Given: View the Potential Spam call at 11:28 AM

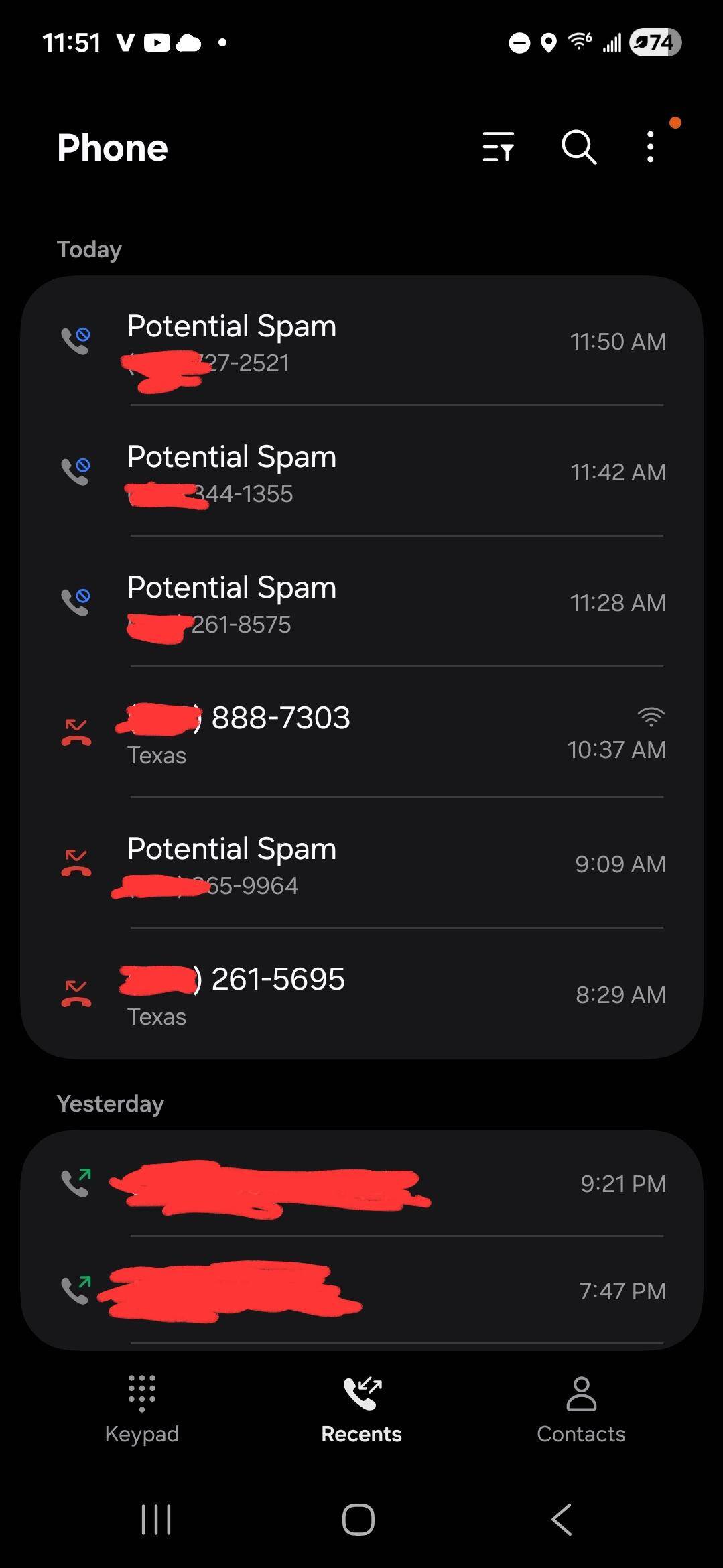Looking at the screenshot, I should pos(362,603).
